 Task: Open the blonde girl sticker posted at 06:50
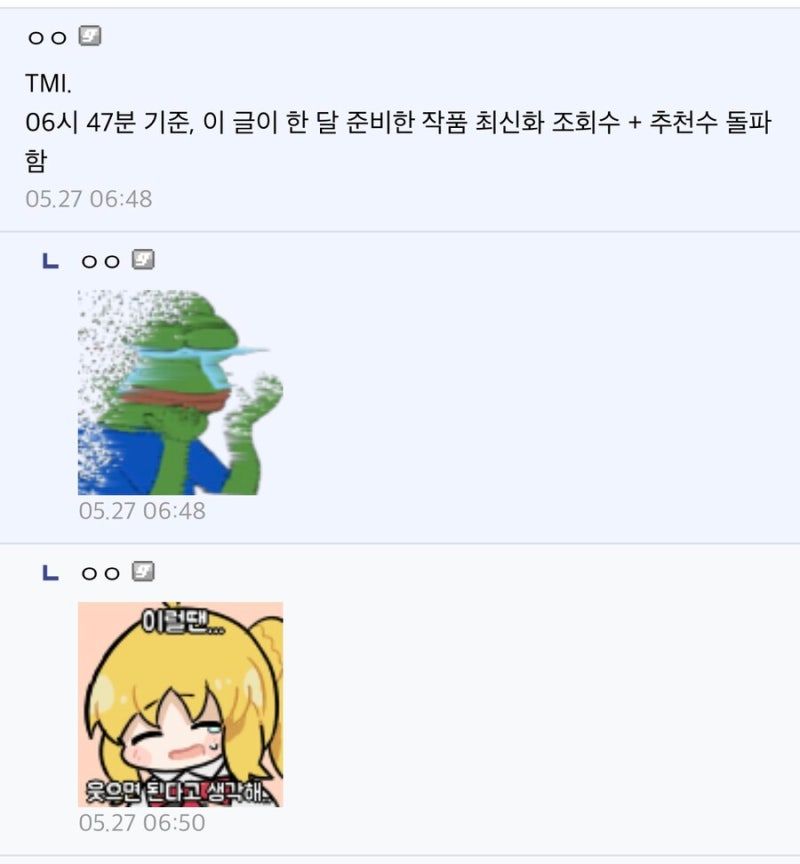[180, 704]
